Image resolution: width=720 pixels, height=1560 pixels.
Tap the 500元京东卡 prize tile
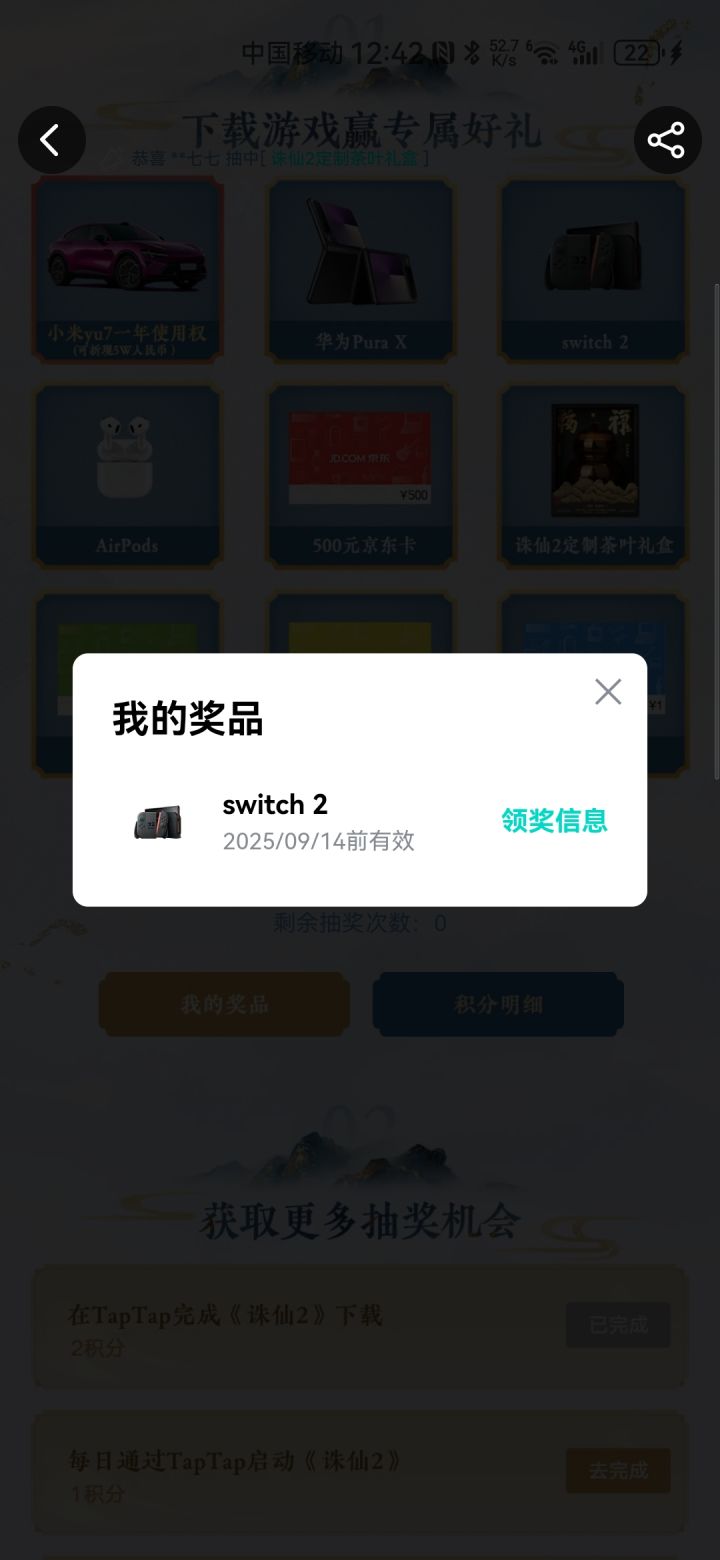pos(360,475)
